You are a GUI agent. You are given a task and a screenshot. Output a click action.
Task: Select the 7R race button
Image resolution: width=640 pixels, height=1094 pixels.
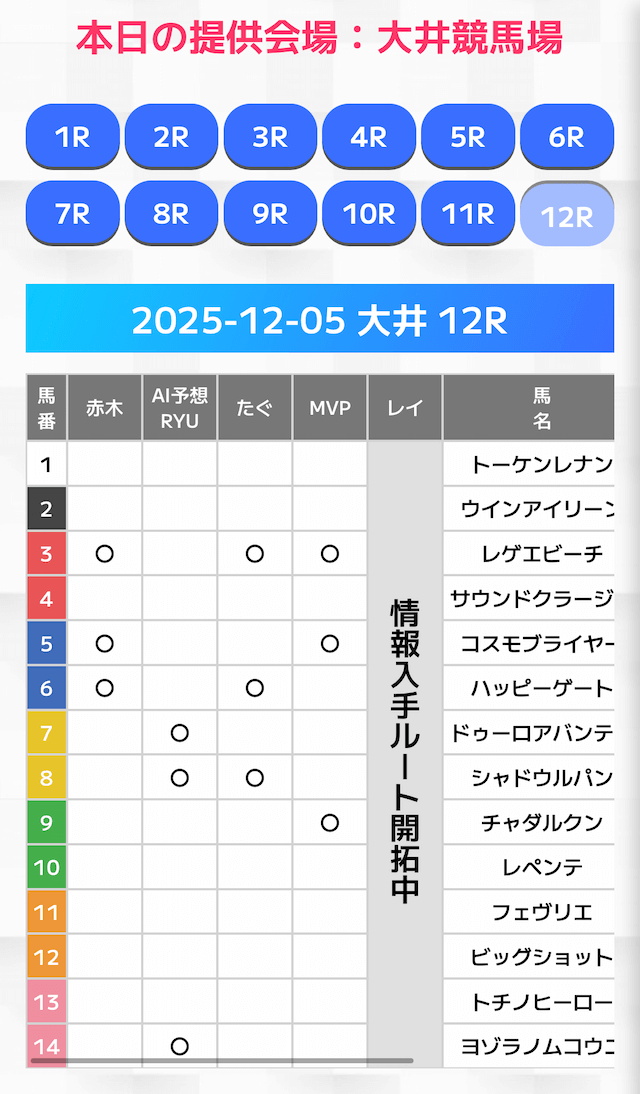point(72,214)
